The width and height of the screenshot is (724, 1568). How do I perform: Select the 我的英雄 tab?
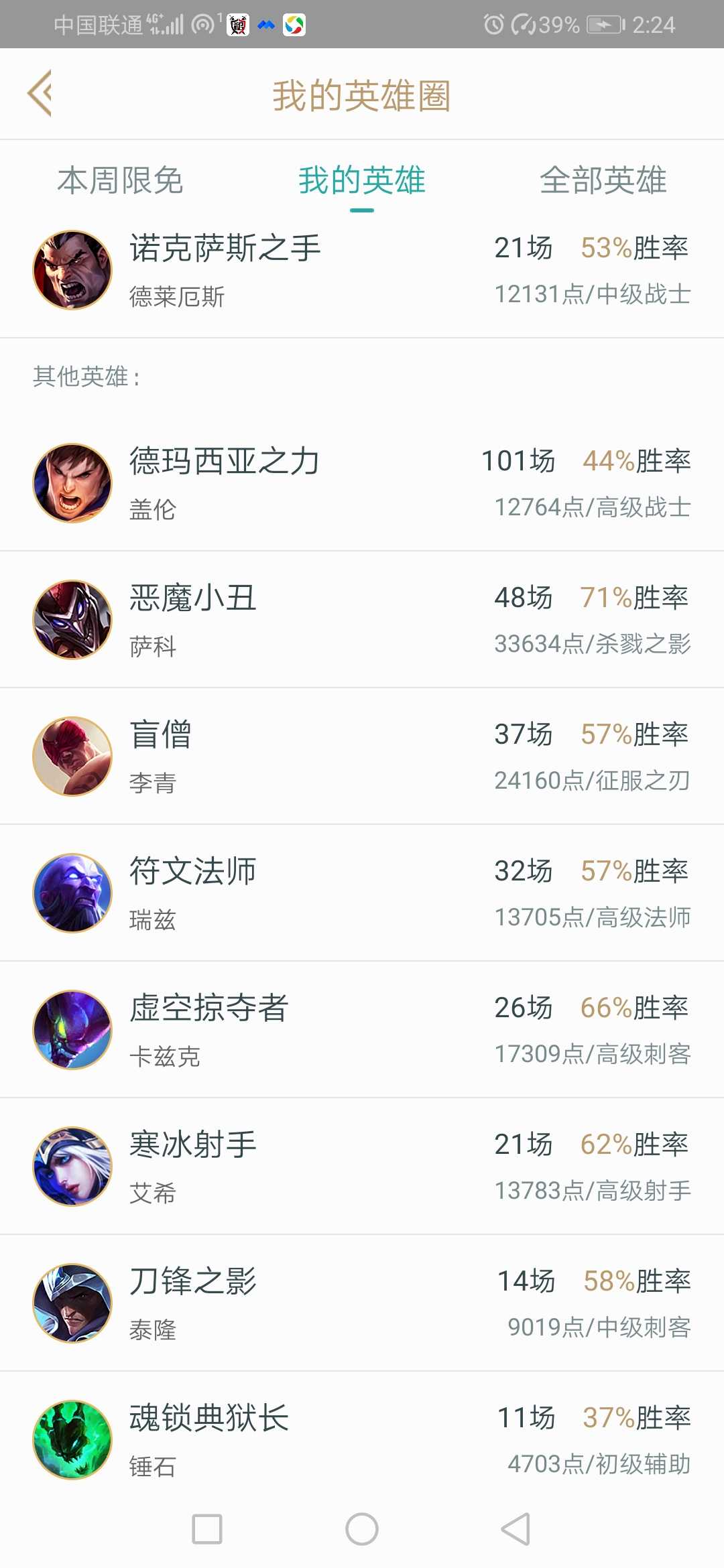(361, 181)
